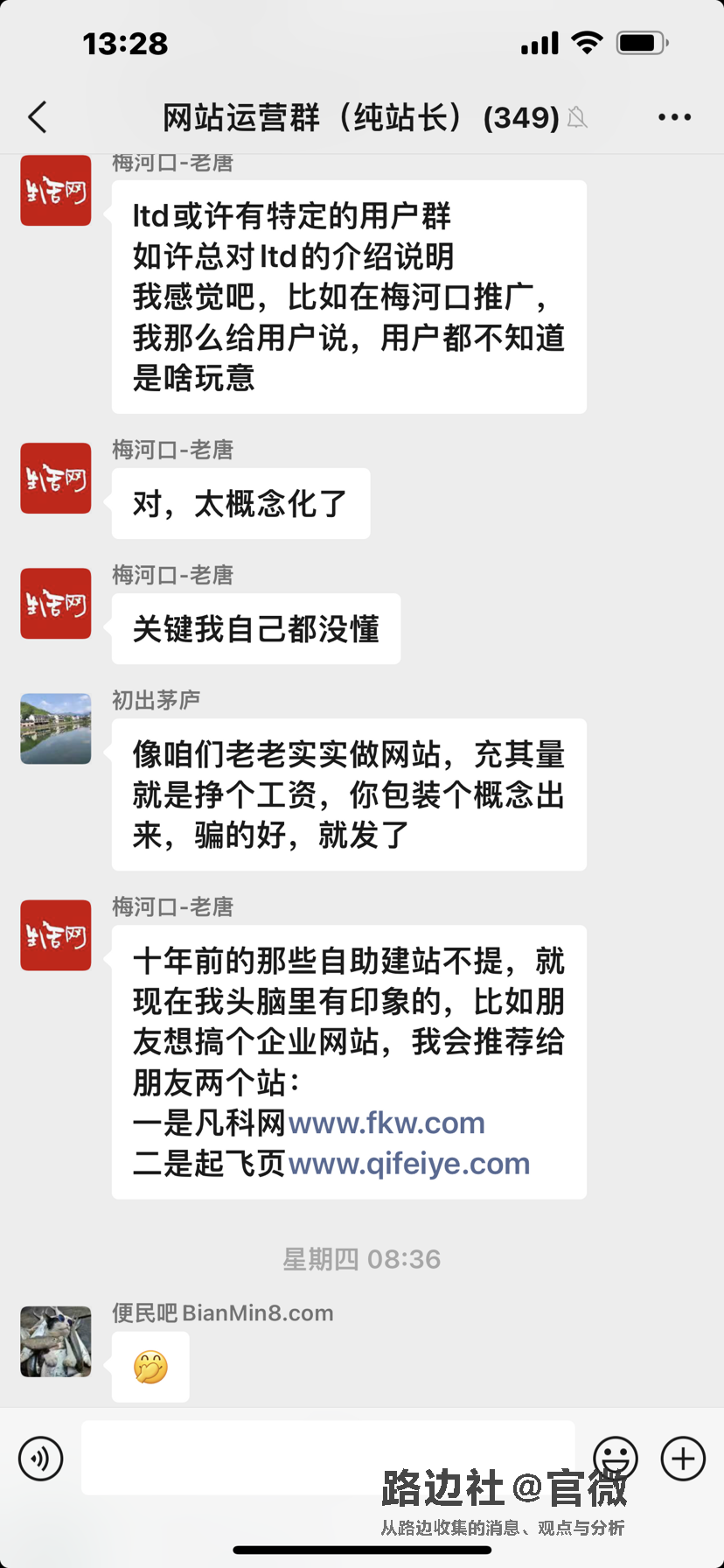Viewport: 724px width, 1568px height.
Task: Open the plus attachment menu
Action: tap(683, 1459)
